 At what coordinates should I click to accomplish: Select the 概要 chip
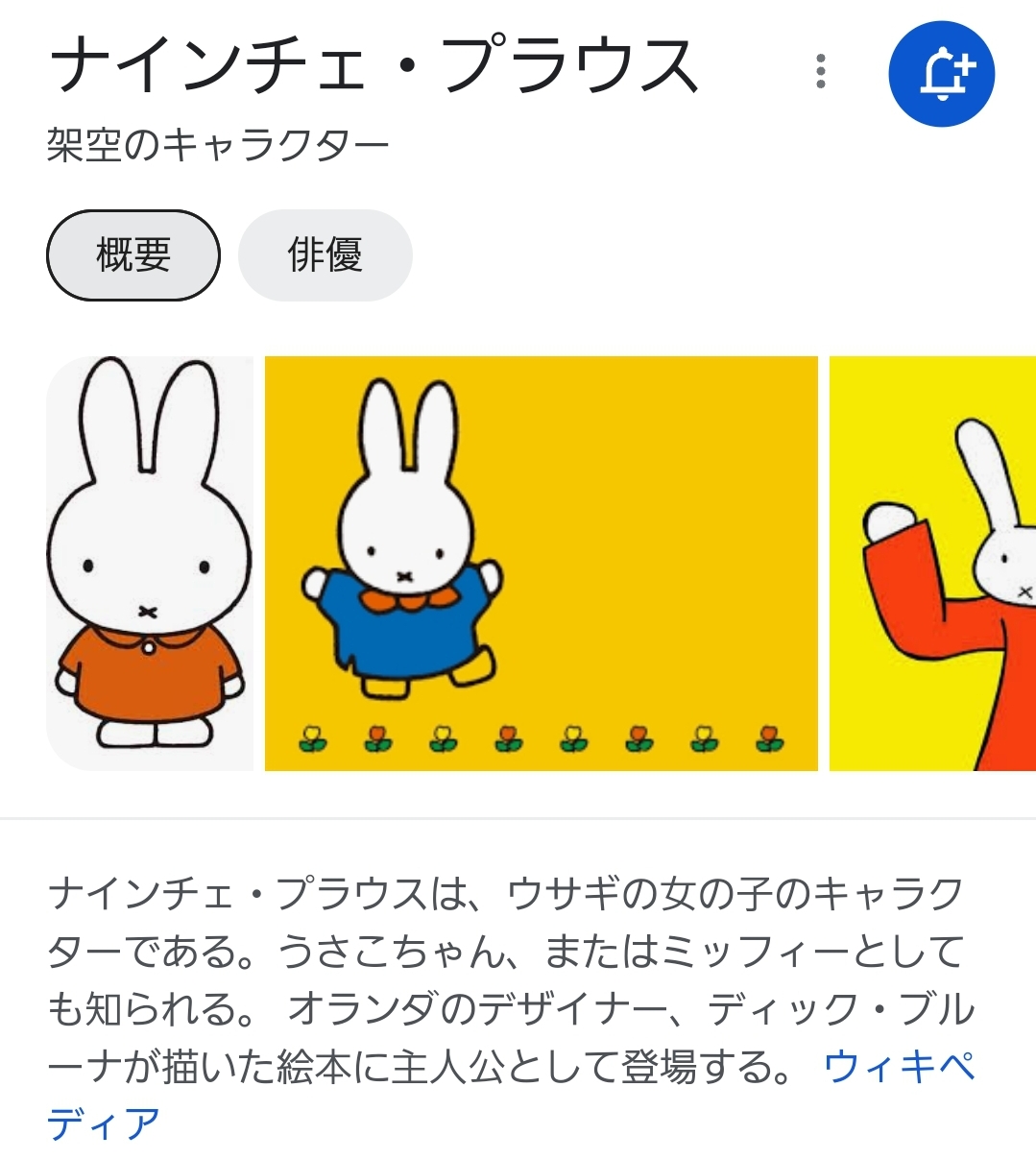[133, 255]
